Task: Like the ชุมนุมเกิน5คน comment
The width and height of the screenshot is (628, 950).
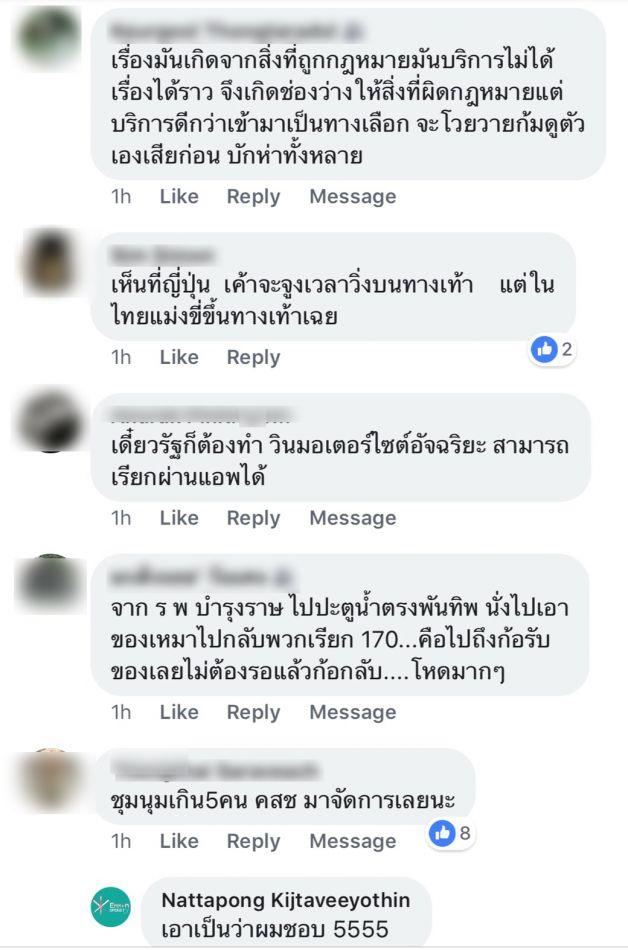Action: (x=179, y=841)
